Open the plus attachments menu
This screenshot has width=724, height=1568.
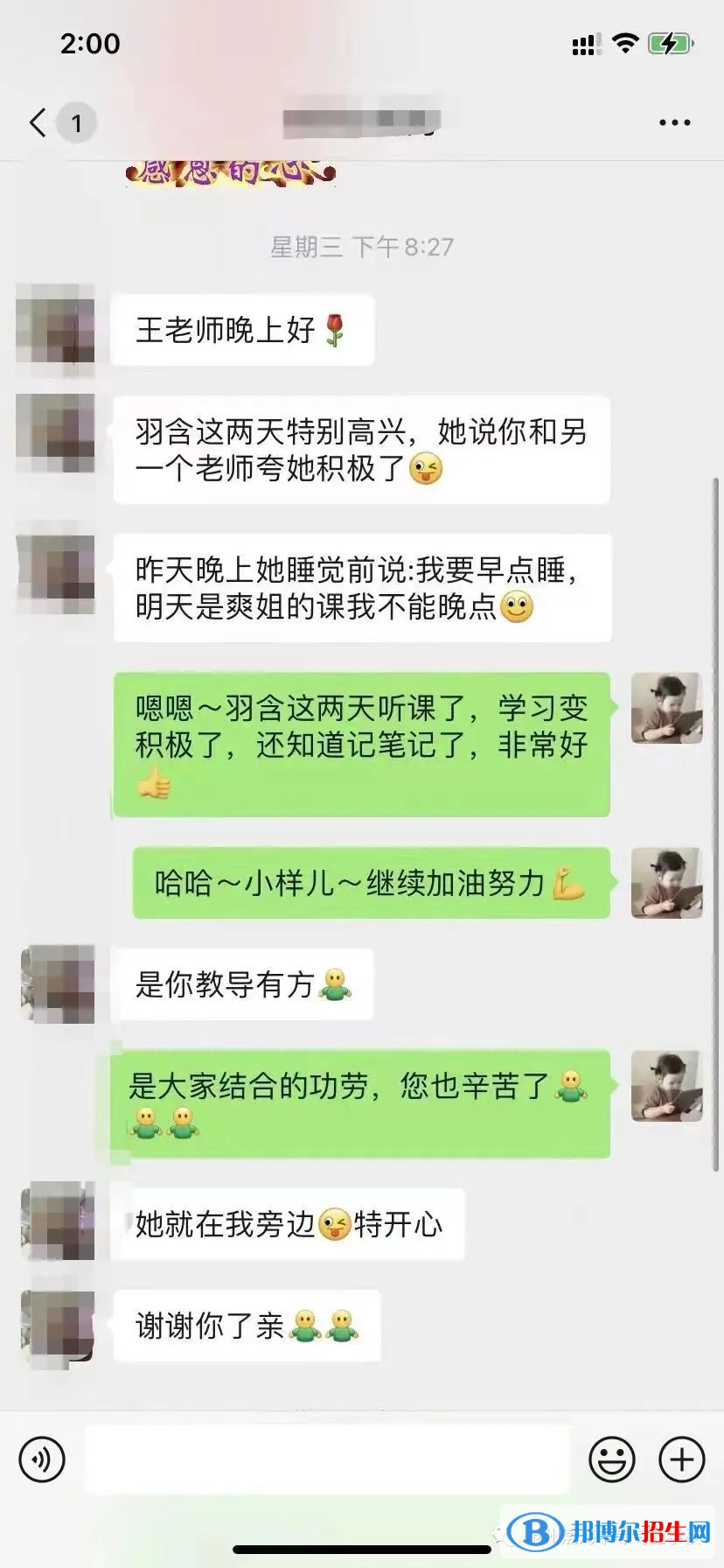(681, 1459)
